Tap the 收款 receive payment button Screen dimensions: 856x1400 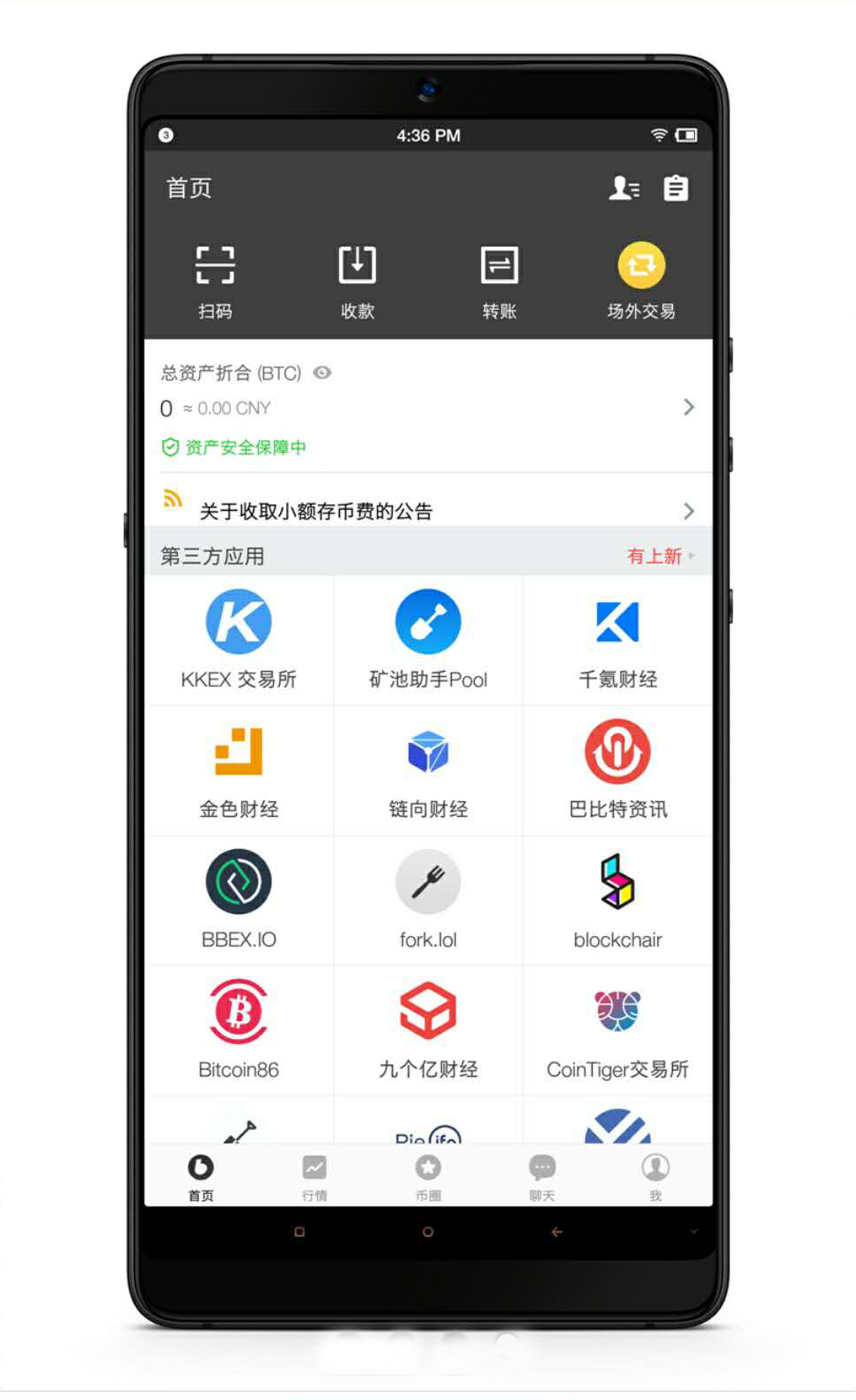[357, 280]
